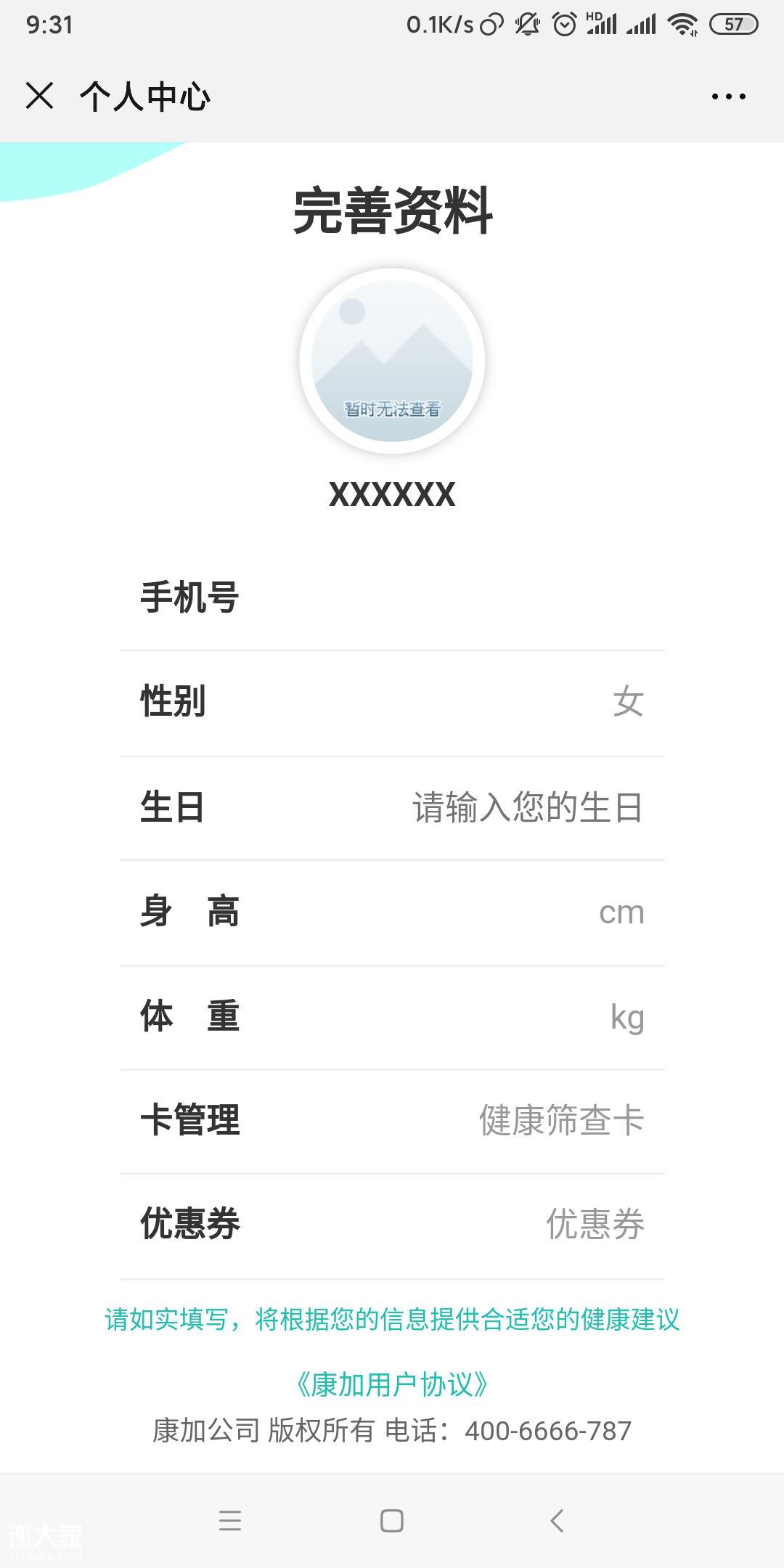Image resolution: width=784 pixels, height=1568 pixels.
Task: Fill in the 身高 height field
Action: [x=392, y=912]
